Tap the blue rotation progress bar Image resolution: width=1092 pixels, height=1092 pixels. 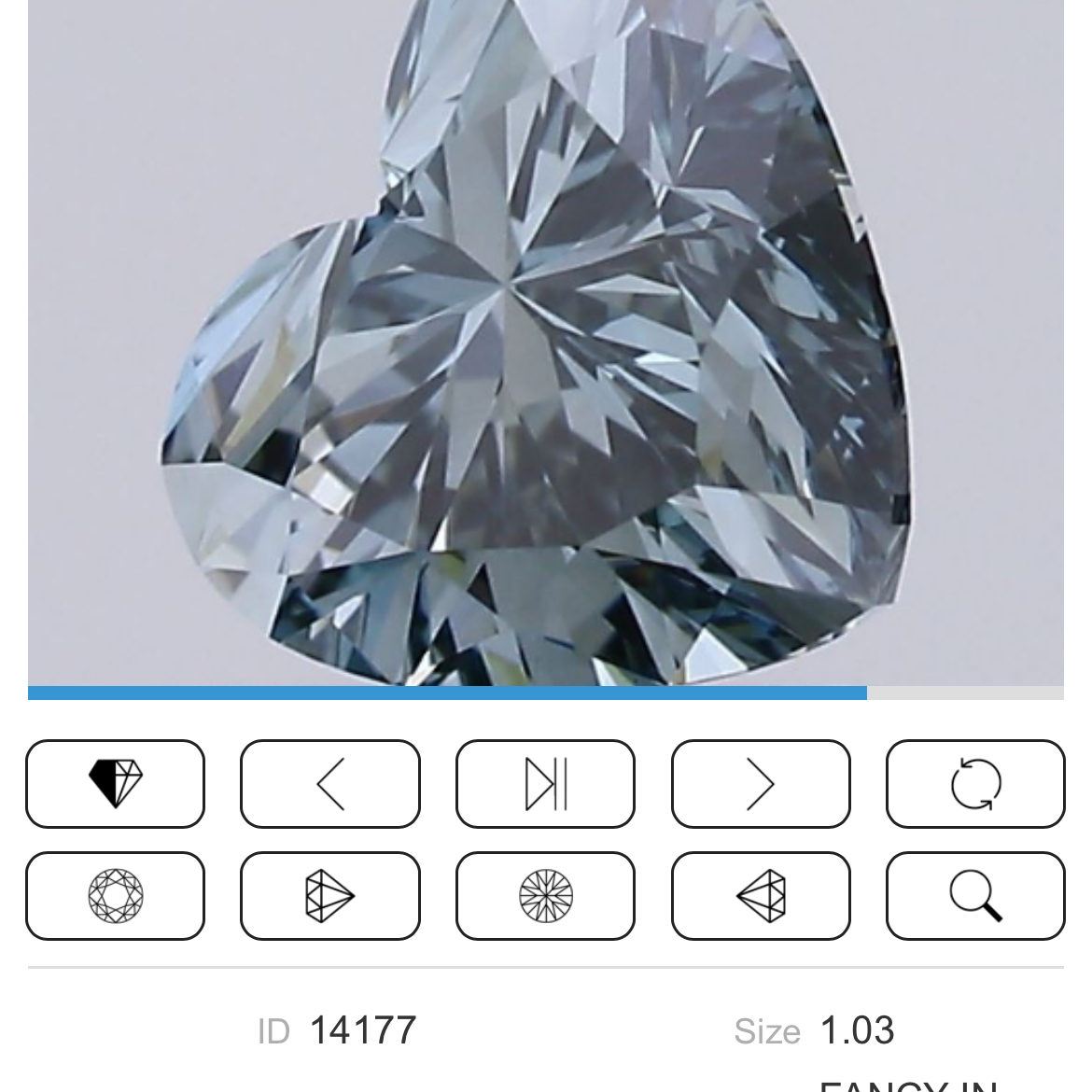(448, 693)
